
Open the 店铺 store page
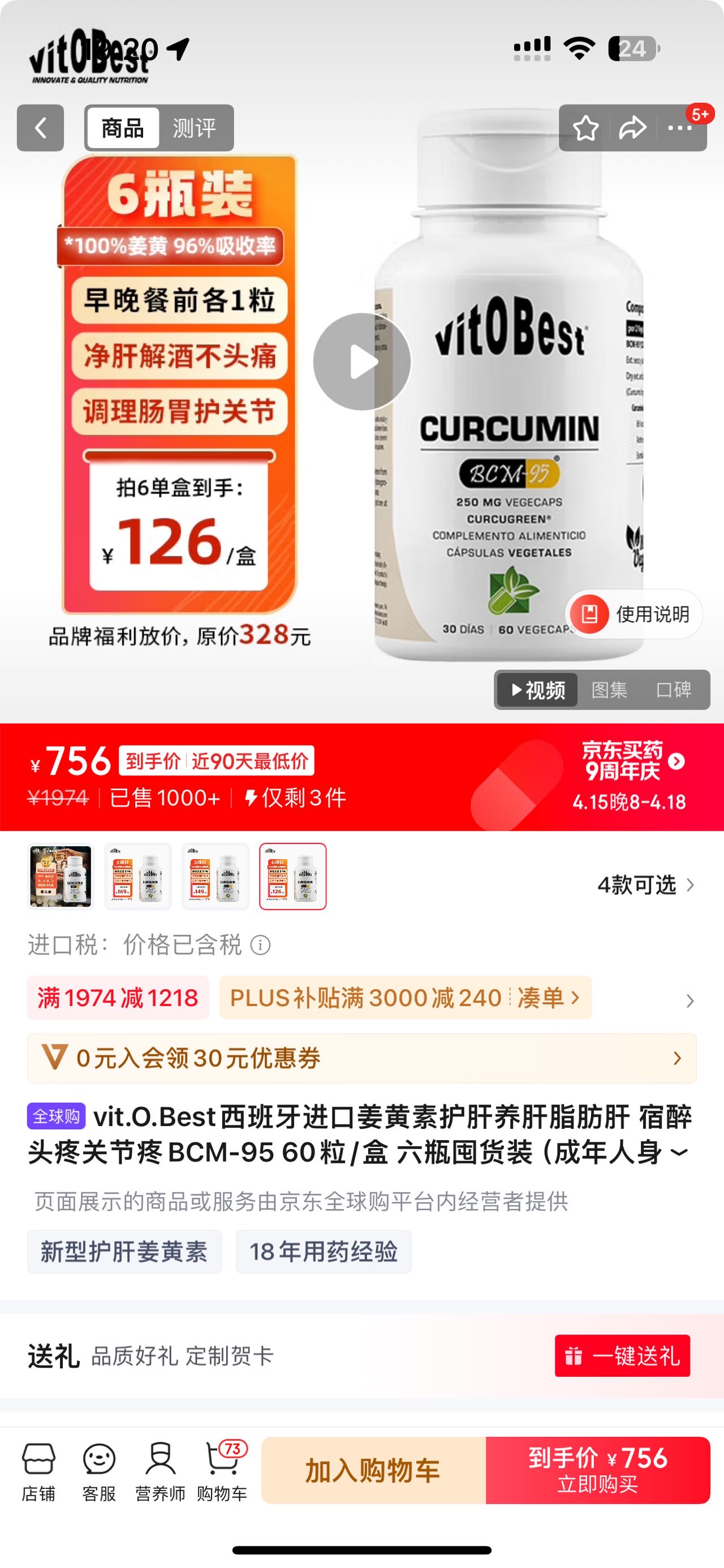pyautogui.click(x=38, y=1471)
